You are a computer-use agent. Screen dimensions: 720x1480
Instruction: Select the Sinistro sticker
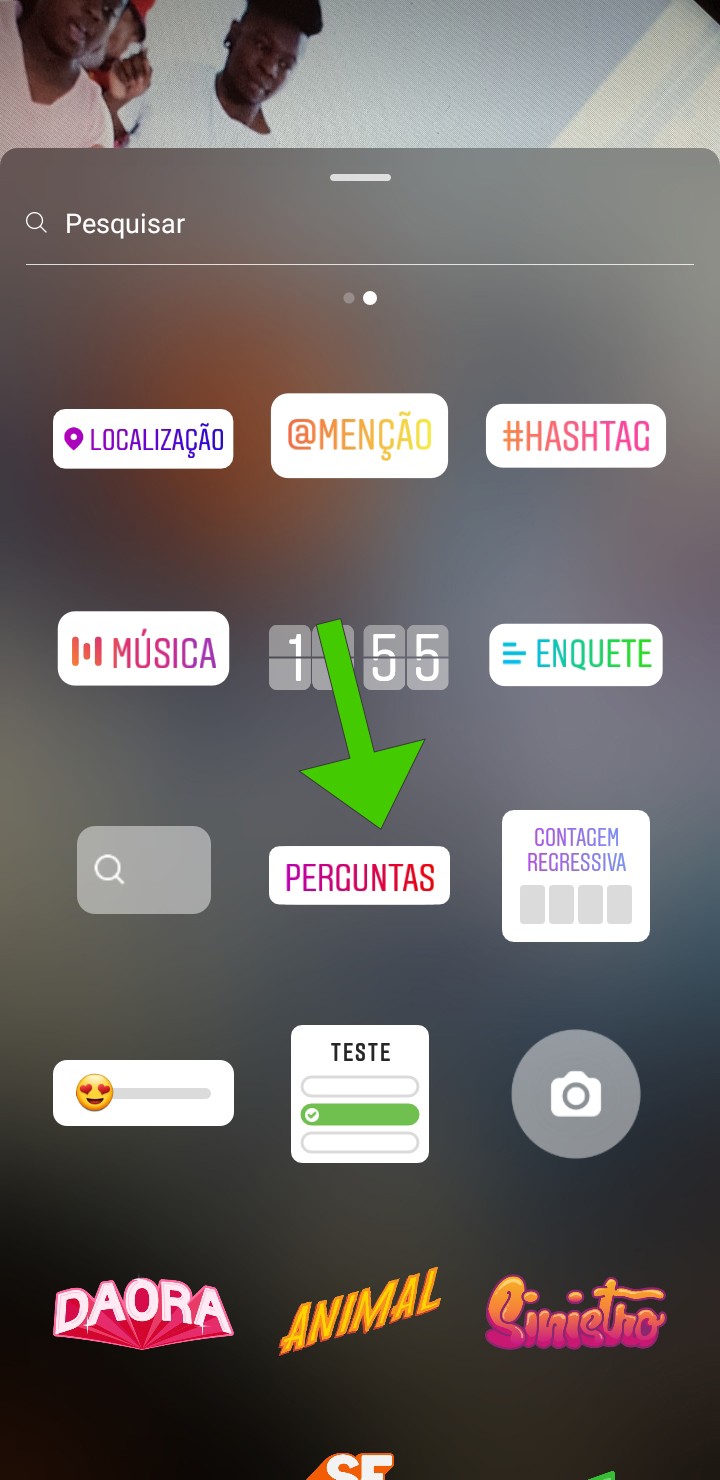[x=575, y=1312]
